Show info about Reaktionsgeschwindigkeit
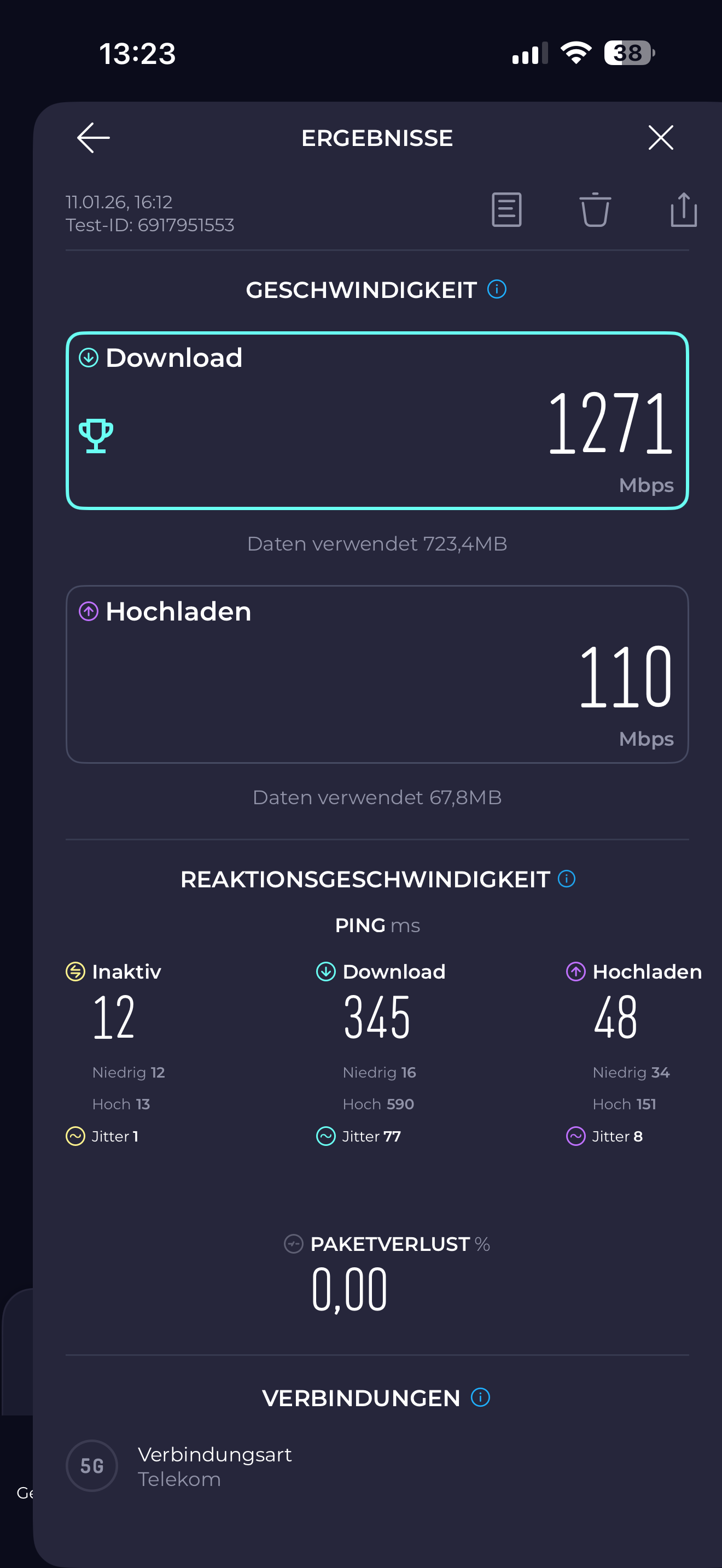This screenshot has width=722, height=1568. click(x=566, y=879)
